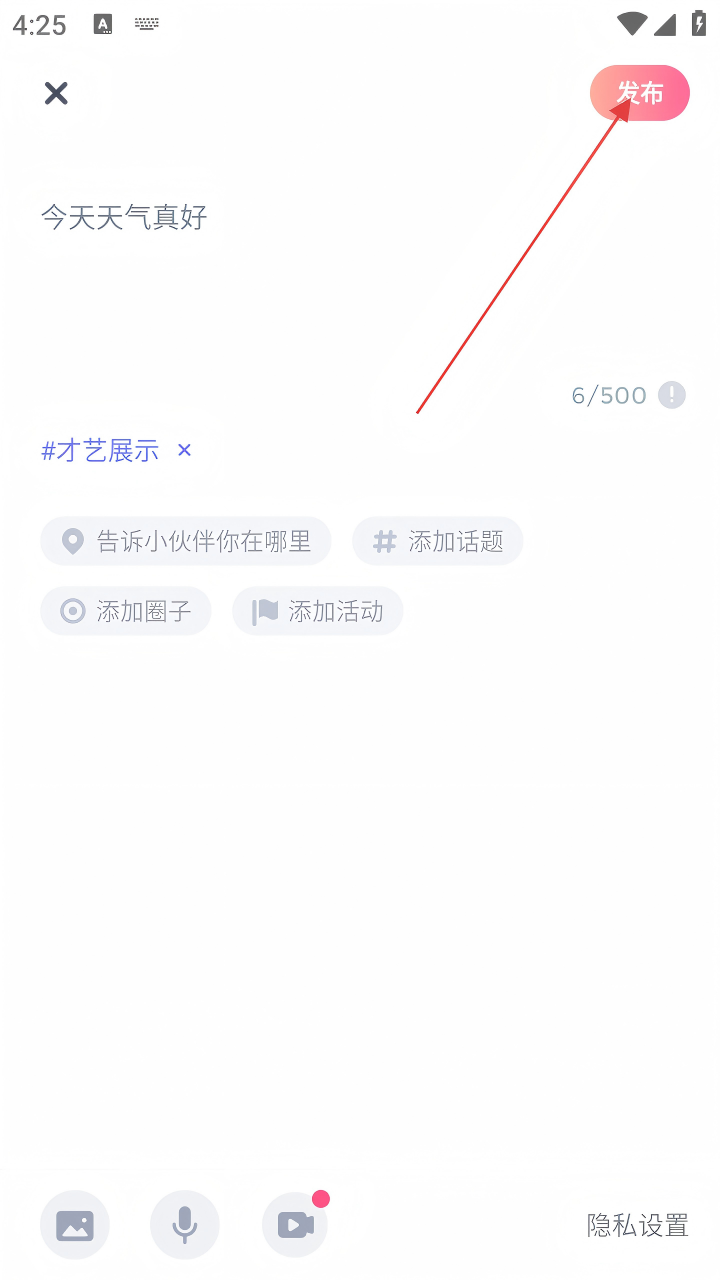Choose 添加活动 chip
The height and width of the screenshot is (1280, 720).
(x=317, y=611)
